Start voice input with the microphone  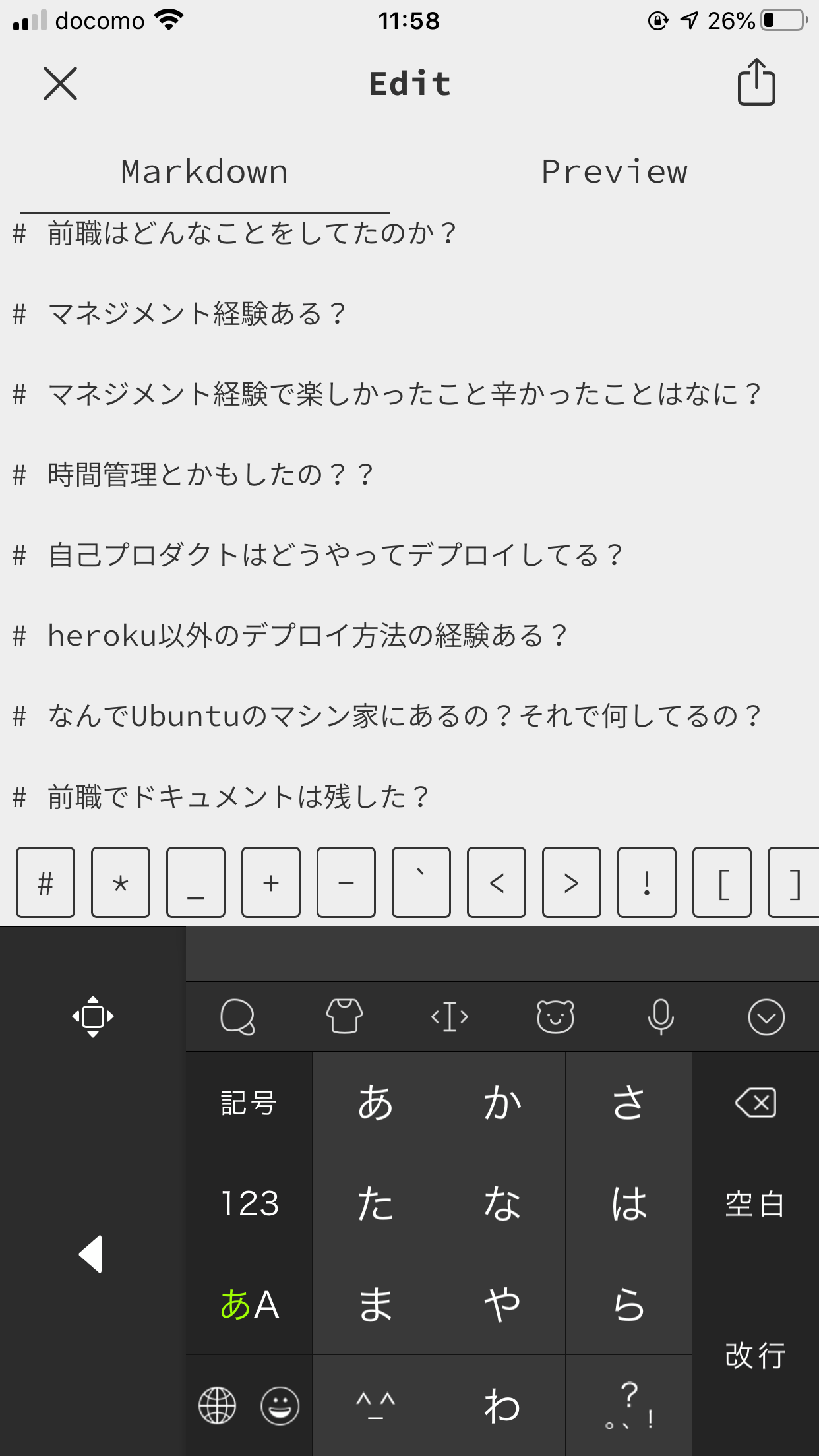(661, 1017)
